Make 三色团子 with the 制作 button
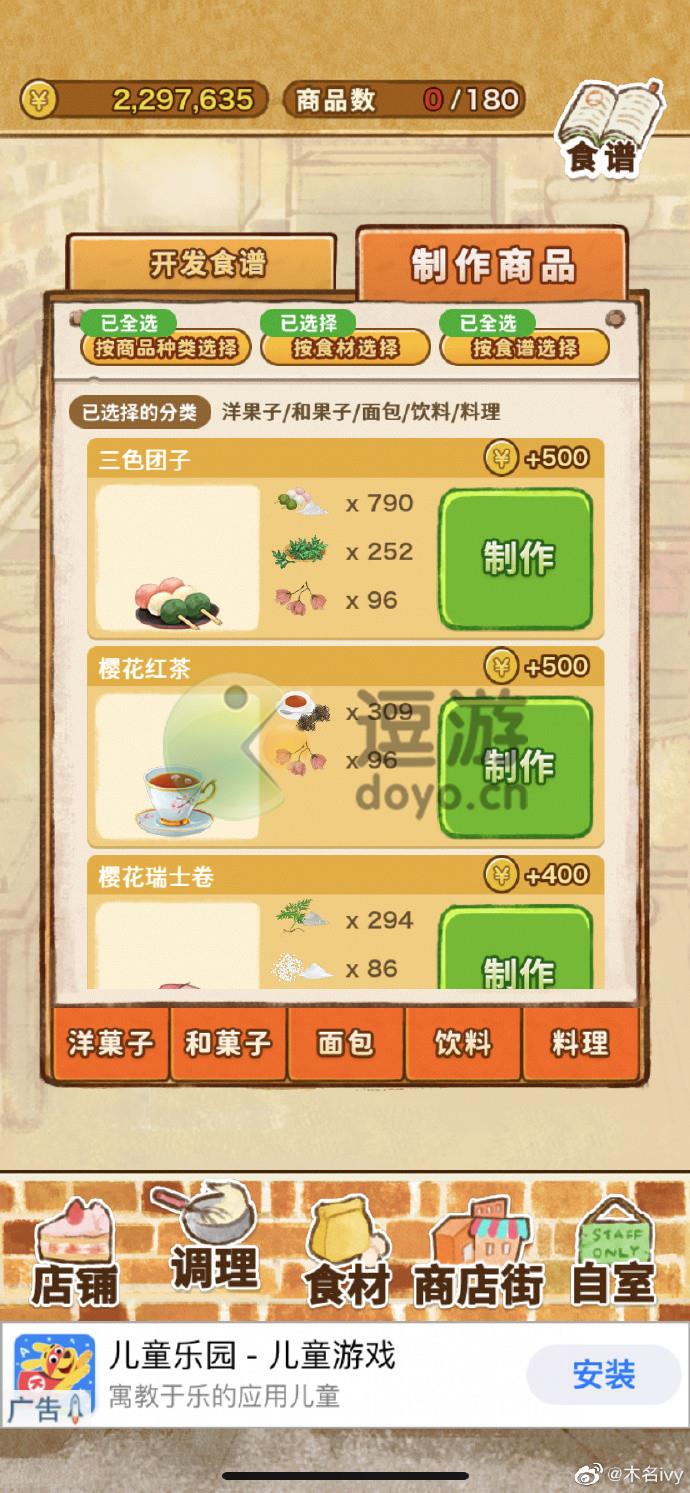Image resolution: width=690 pixels, height=1493 pixels. tap(517, 558)
